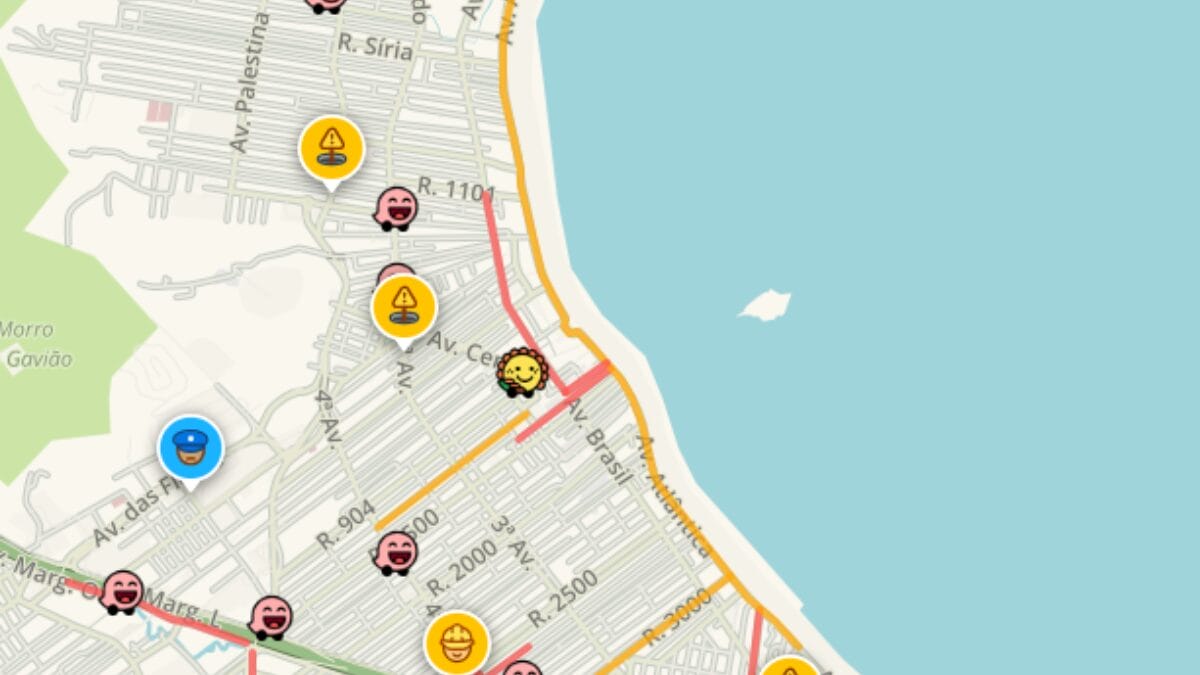Open the blue police report marker
Screen dimensions: 1200x675
[x=191, y=449]
